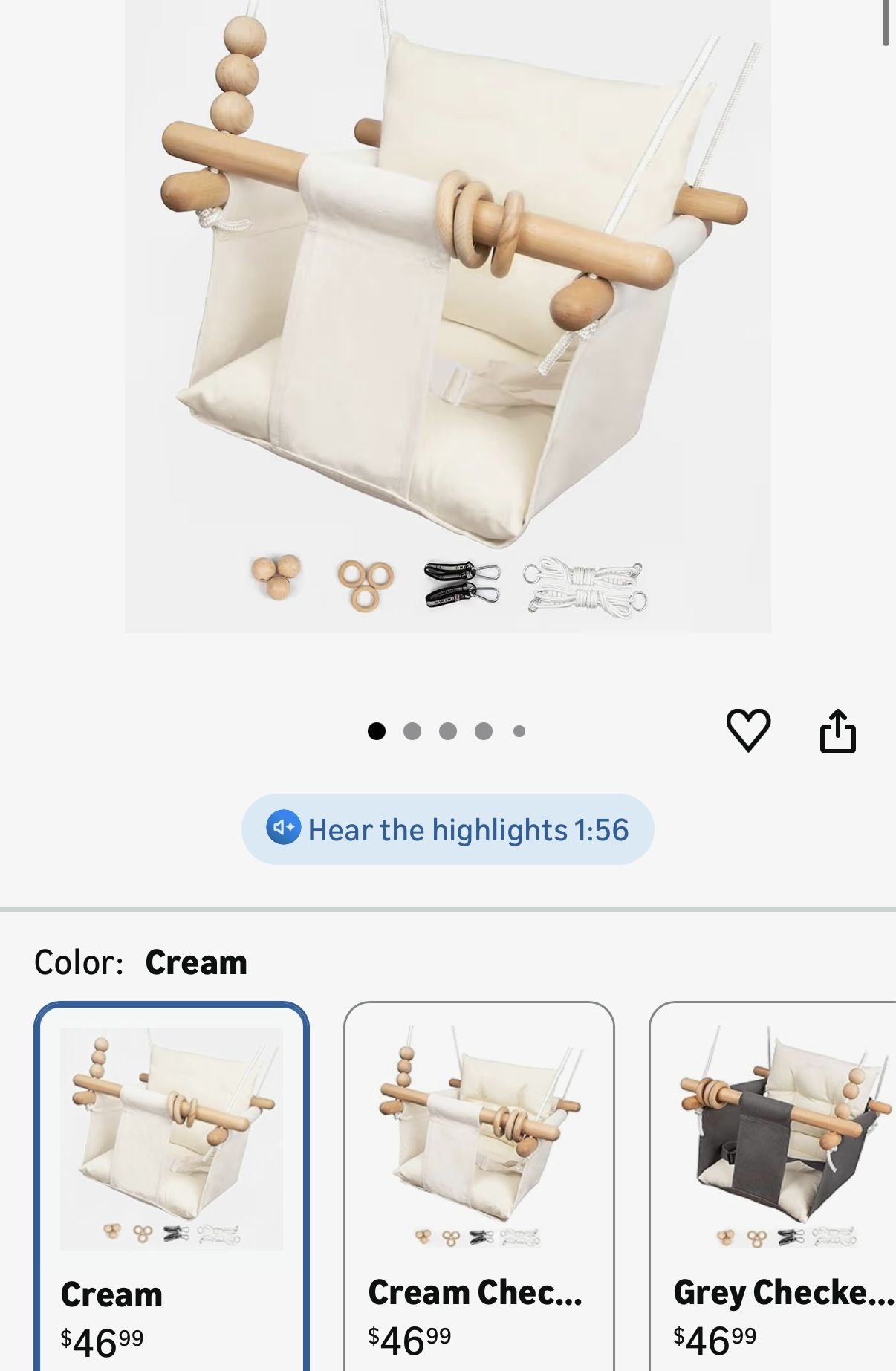Tap the Color: Cream label row
Screen dimensions: 896x1371
pyautogui.click(x=142, y=962)
